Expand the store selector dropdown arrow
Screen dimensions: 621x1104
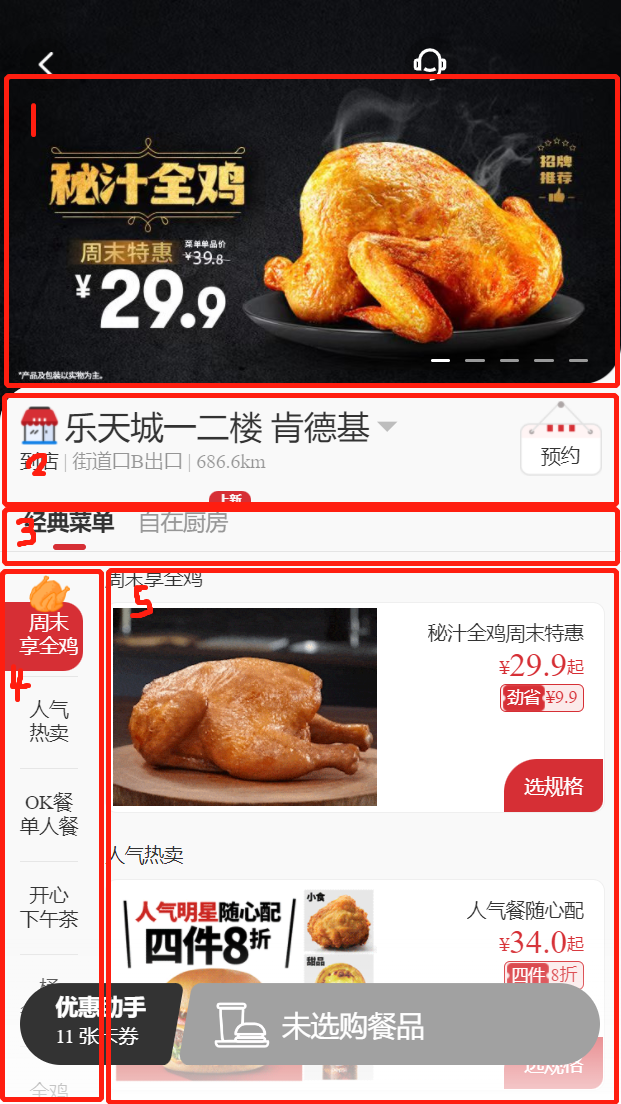pos(387,428)
